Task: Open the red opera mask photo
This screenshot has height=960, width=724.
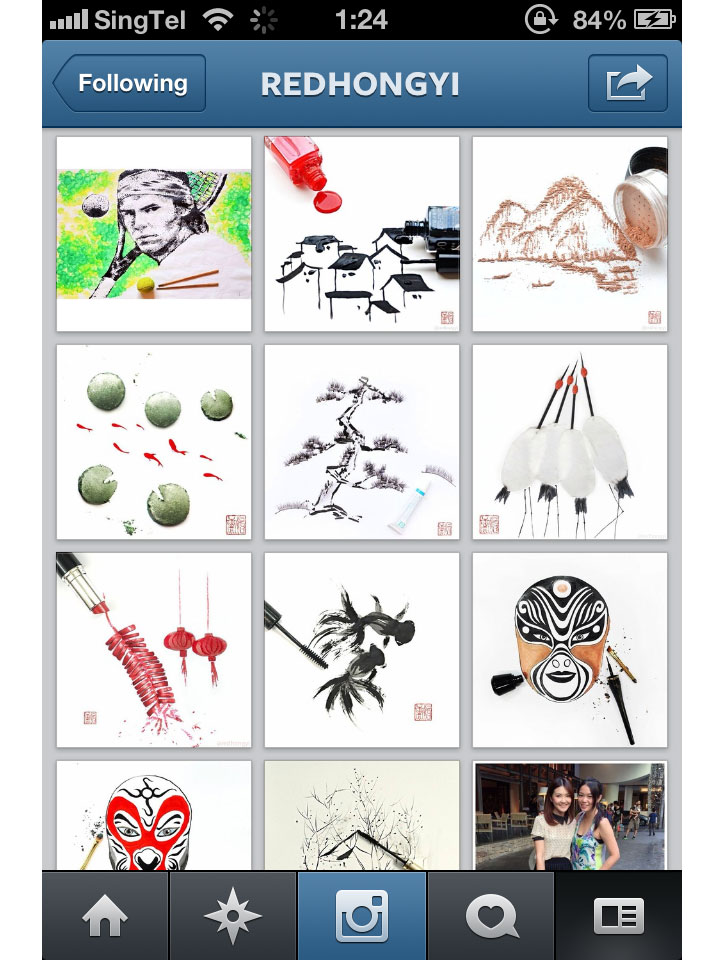Action: click(x=154, y=815)
